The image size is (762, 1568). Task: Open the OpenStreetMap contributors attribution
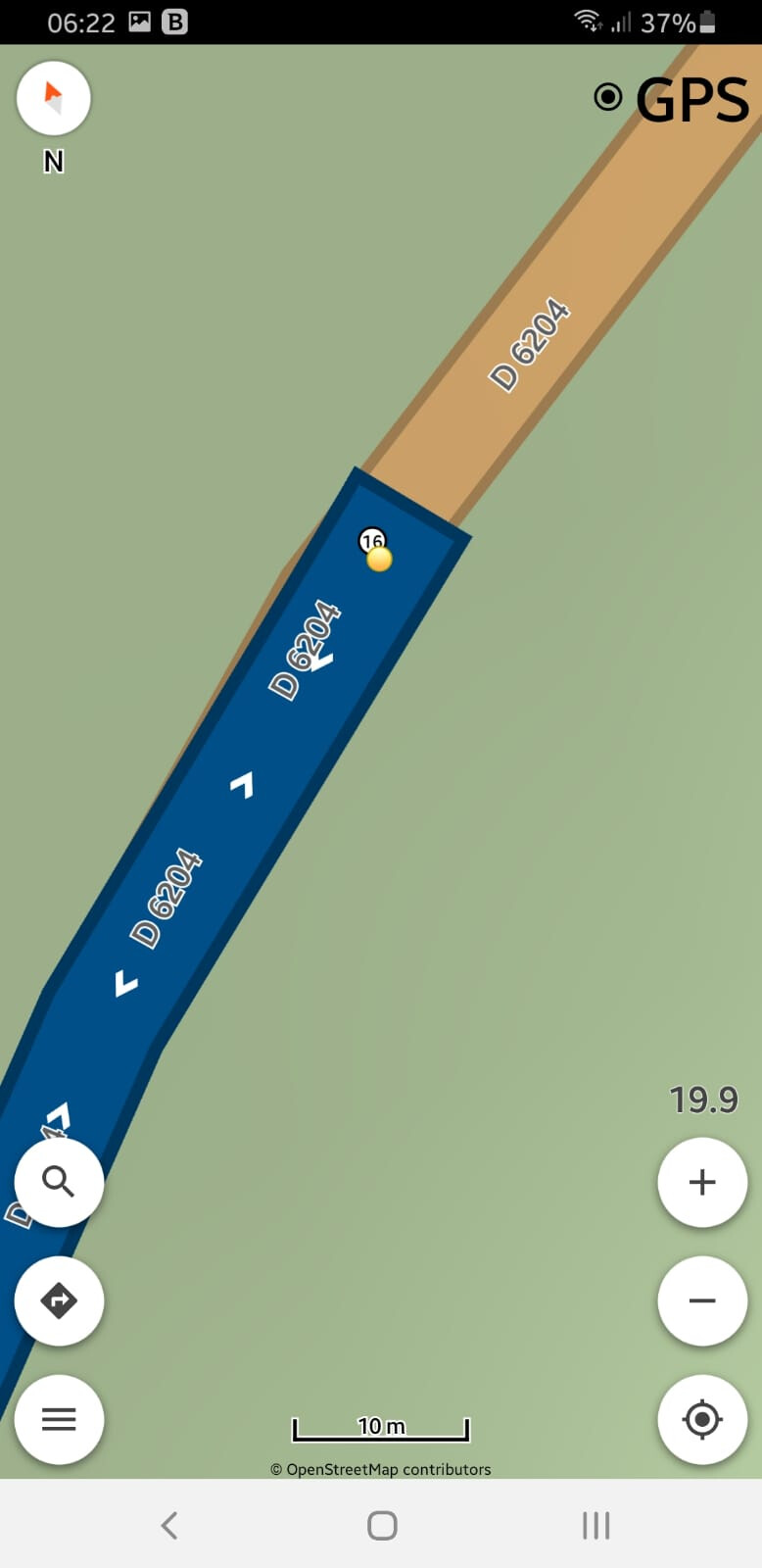[x=381, y=1469]
